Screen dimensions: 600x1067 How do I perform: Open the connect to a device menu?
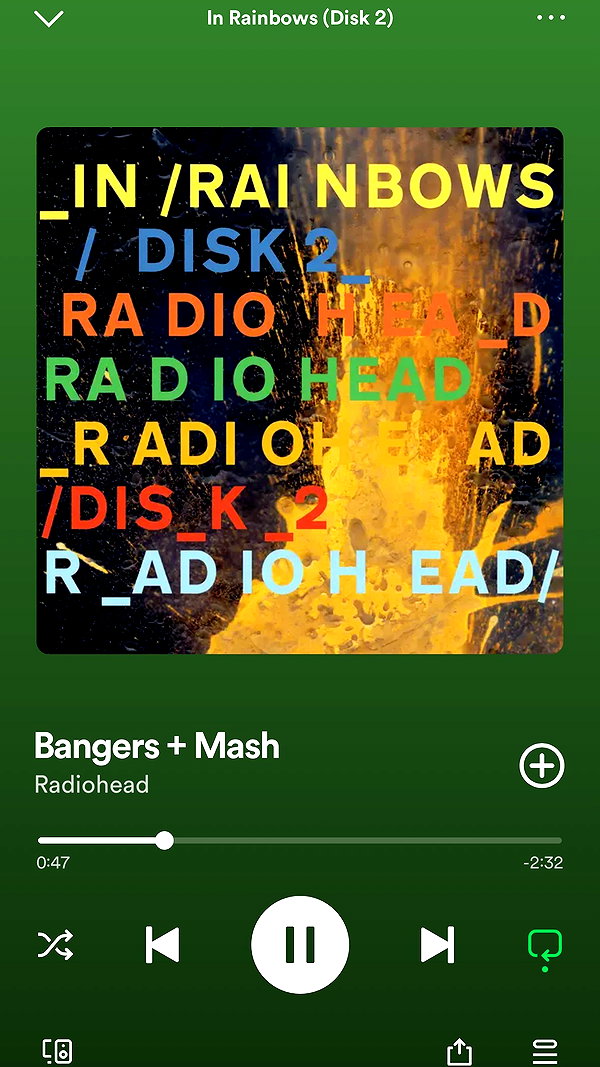point(58,1051)
